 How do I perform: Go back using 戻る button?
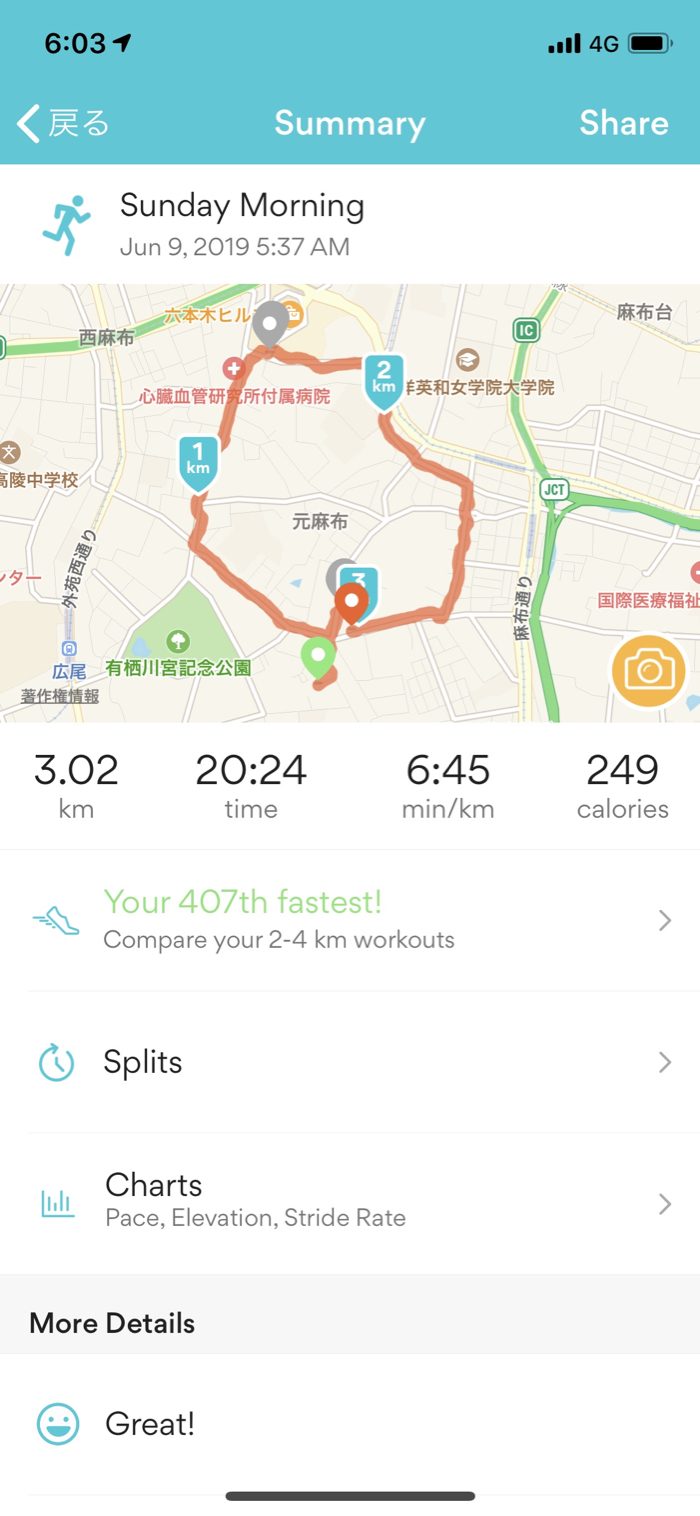(x=64, y=123)
